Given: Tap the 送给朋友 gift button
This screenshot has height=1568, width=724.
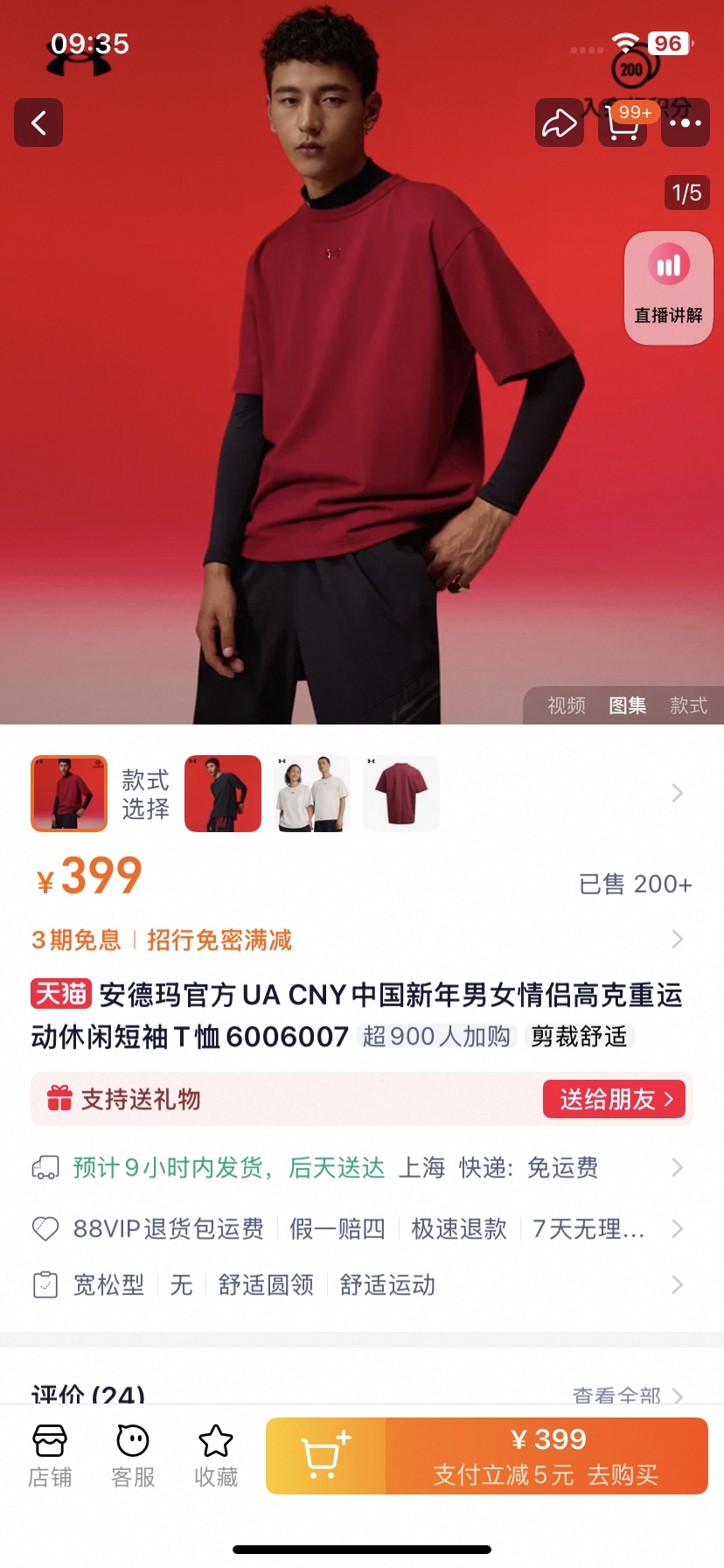Looking at the screenshot, I should click(x=616, y=1099).
